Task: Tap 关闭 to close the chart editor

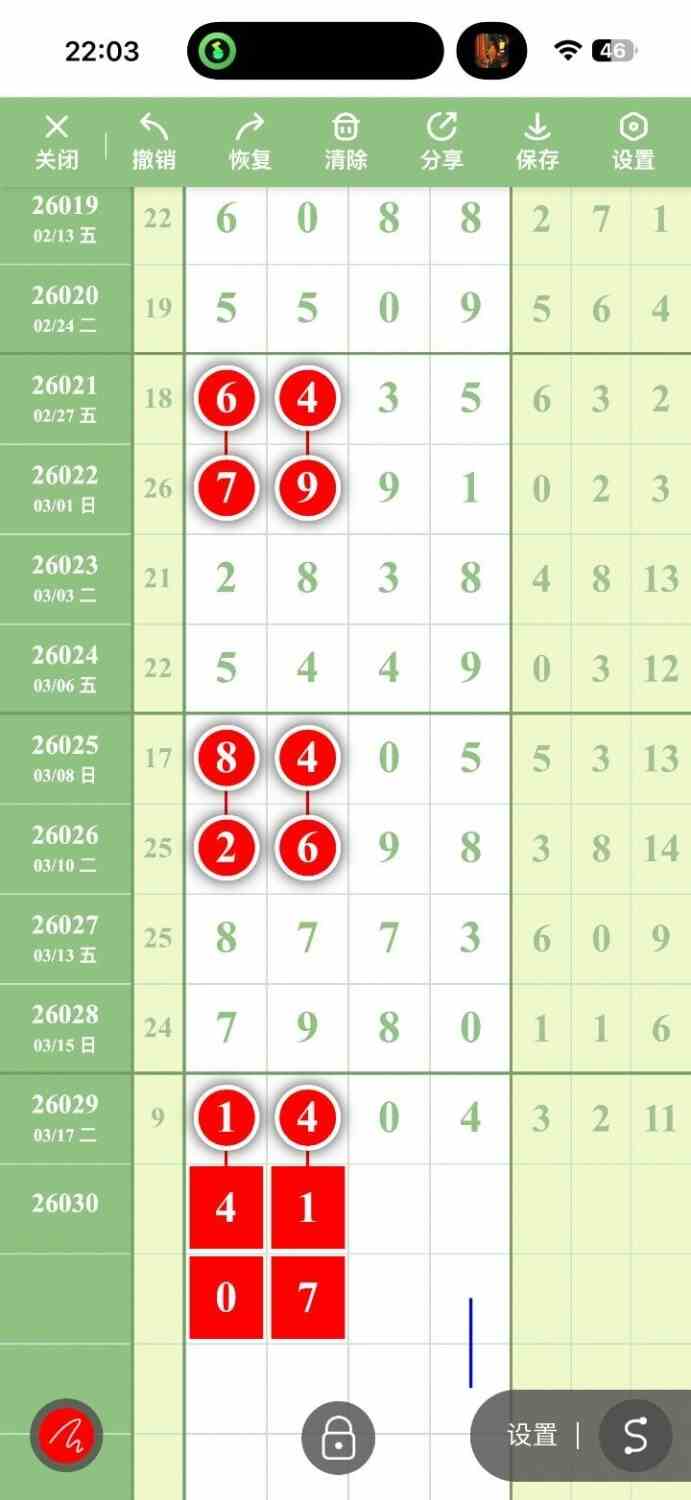Action: (57, 142)
